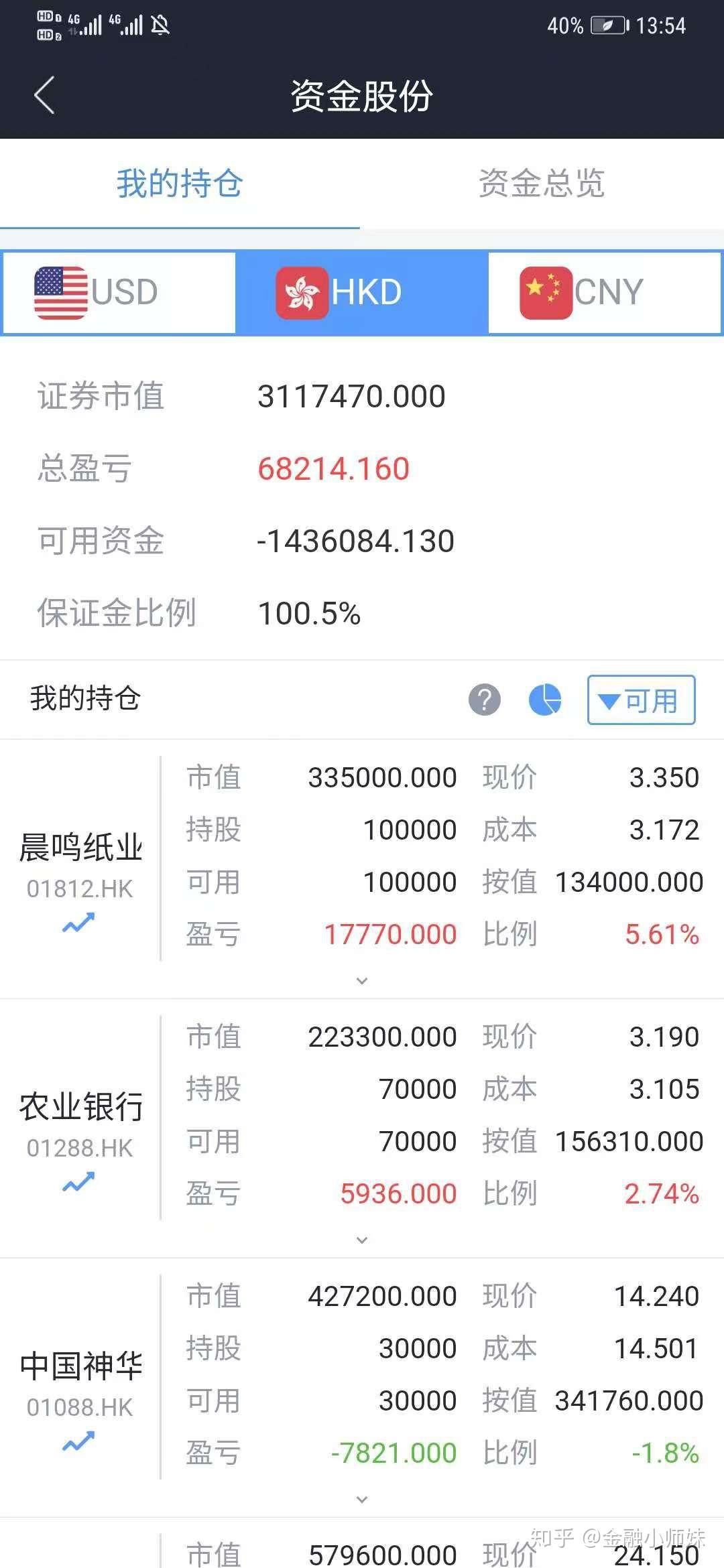Open the 可用 sorting dropdown
Screen dimensions: 724x1568
[639, 700]
